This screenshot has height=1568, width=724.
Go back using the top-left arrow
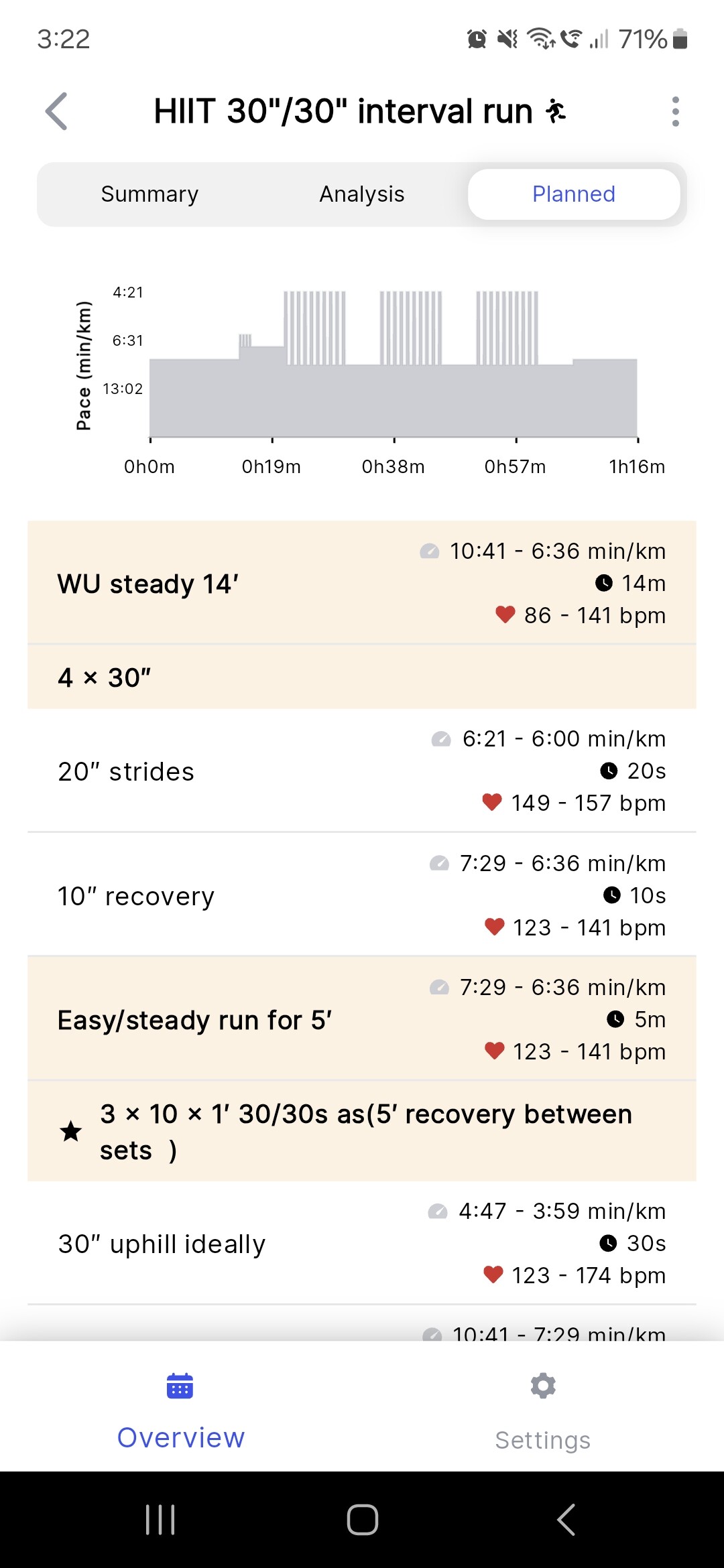pos(56,111)
